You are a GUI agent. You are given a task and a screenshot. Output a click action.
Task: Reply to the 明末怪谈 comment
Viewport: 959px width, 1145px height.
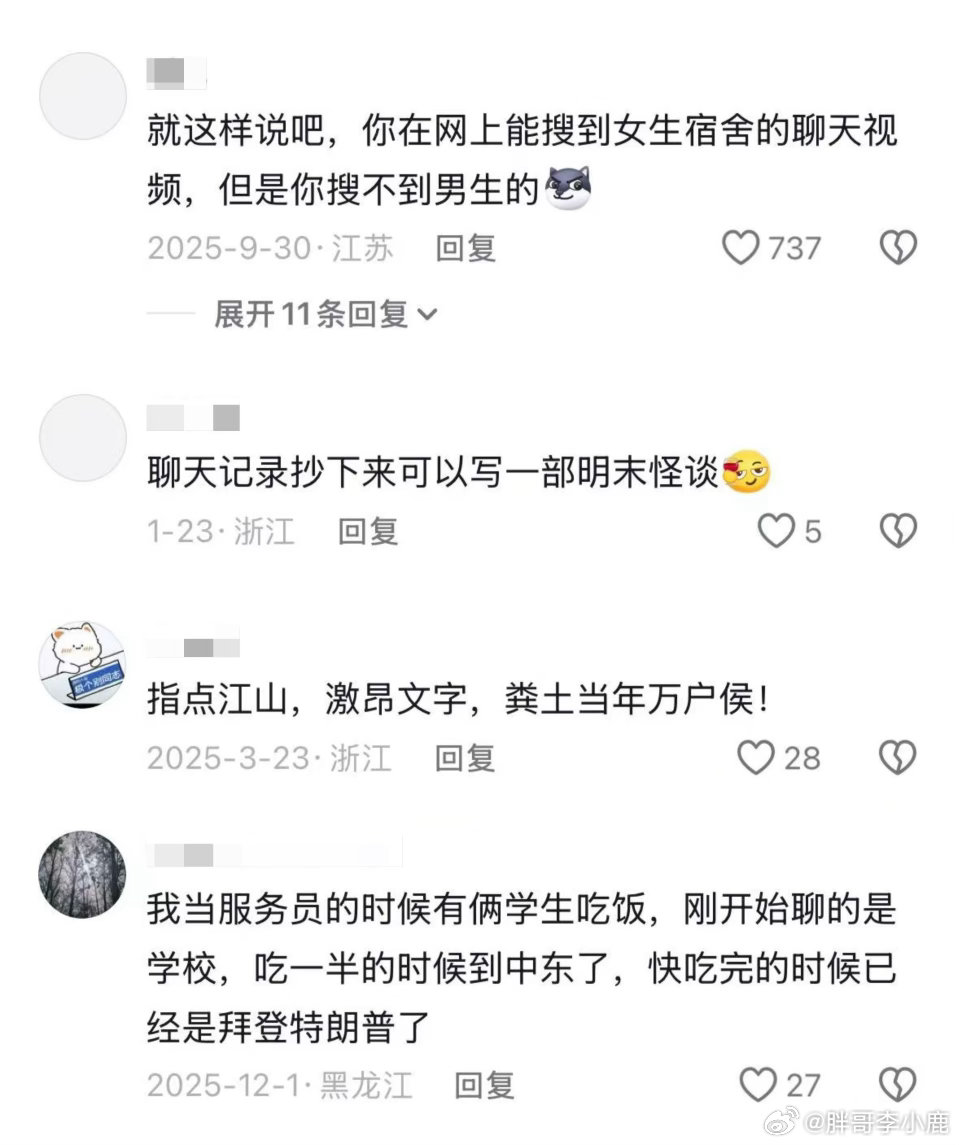click(369, 532)
